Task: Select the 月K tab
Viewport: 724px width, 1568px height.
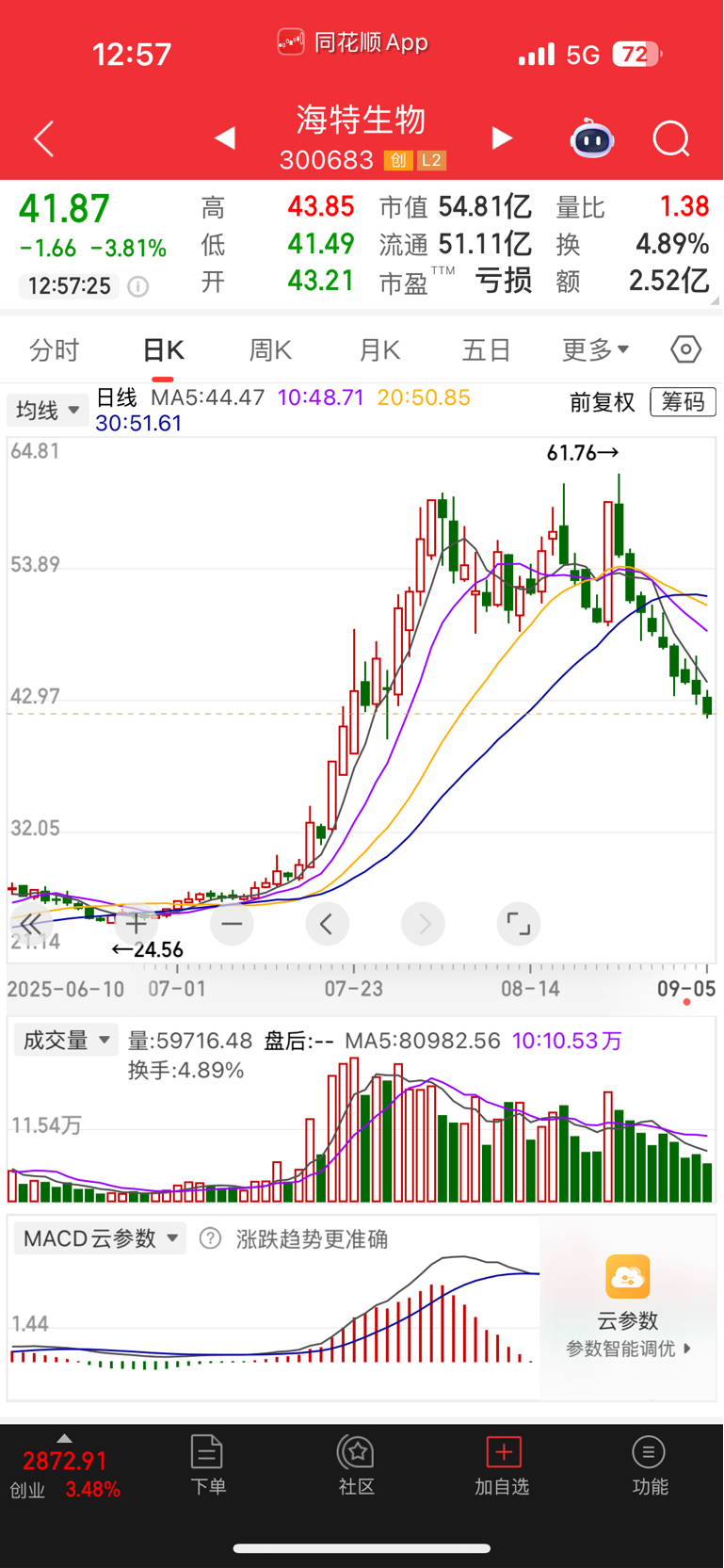Action: 379,350
